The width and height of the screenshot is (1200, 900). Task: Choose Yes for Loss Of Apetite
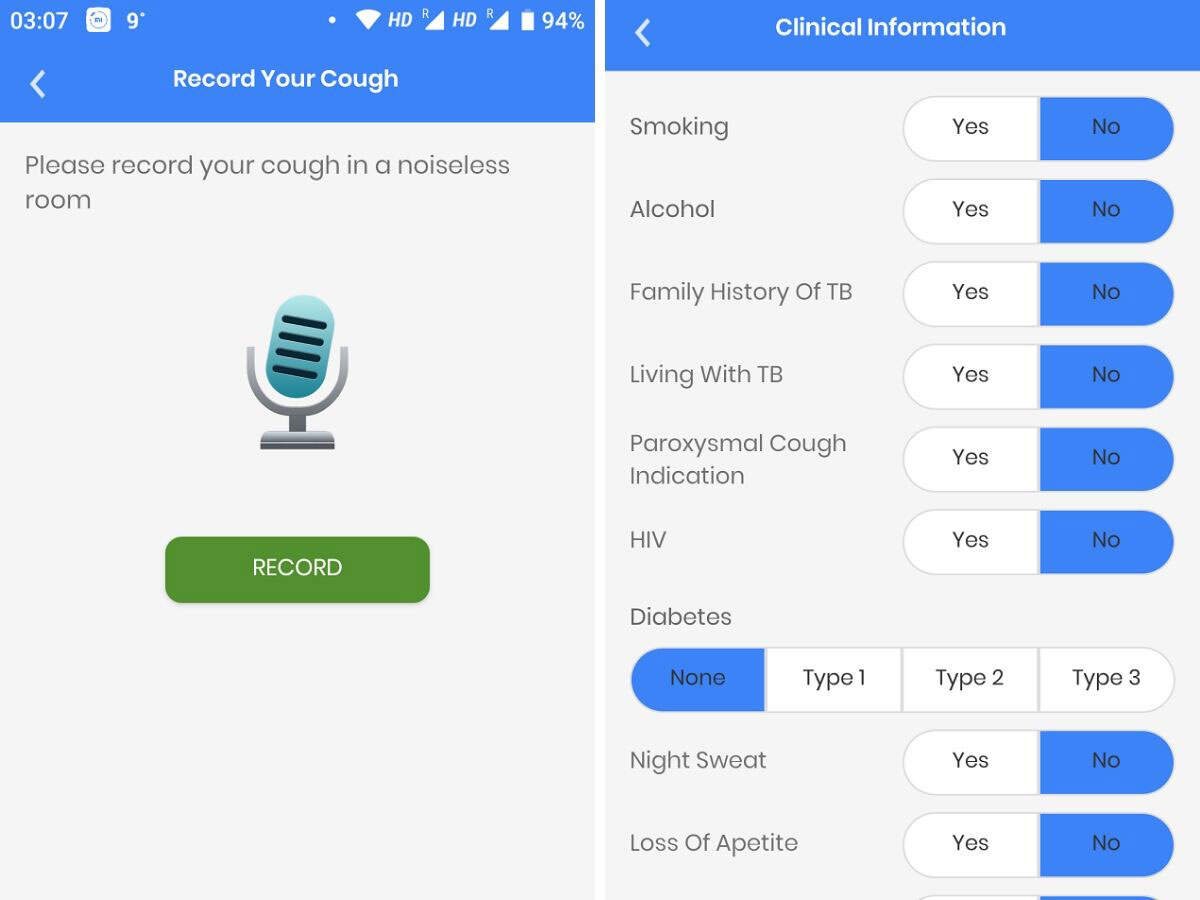pyautogui.click(x=970, y=844)
